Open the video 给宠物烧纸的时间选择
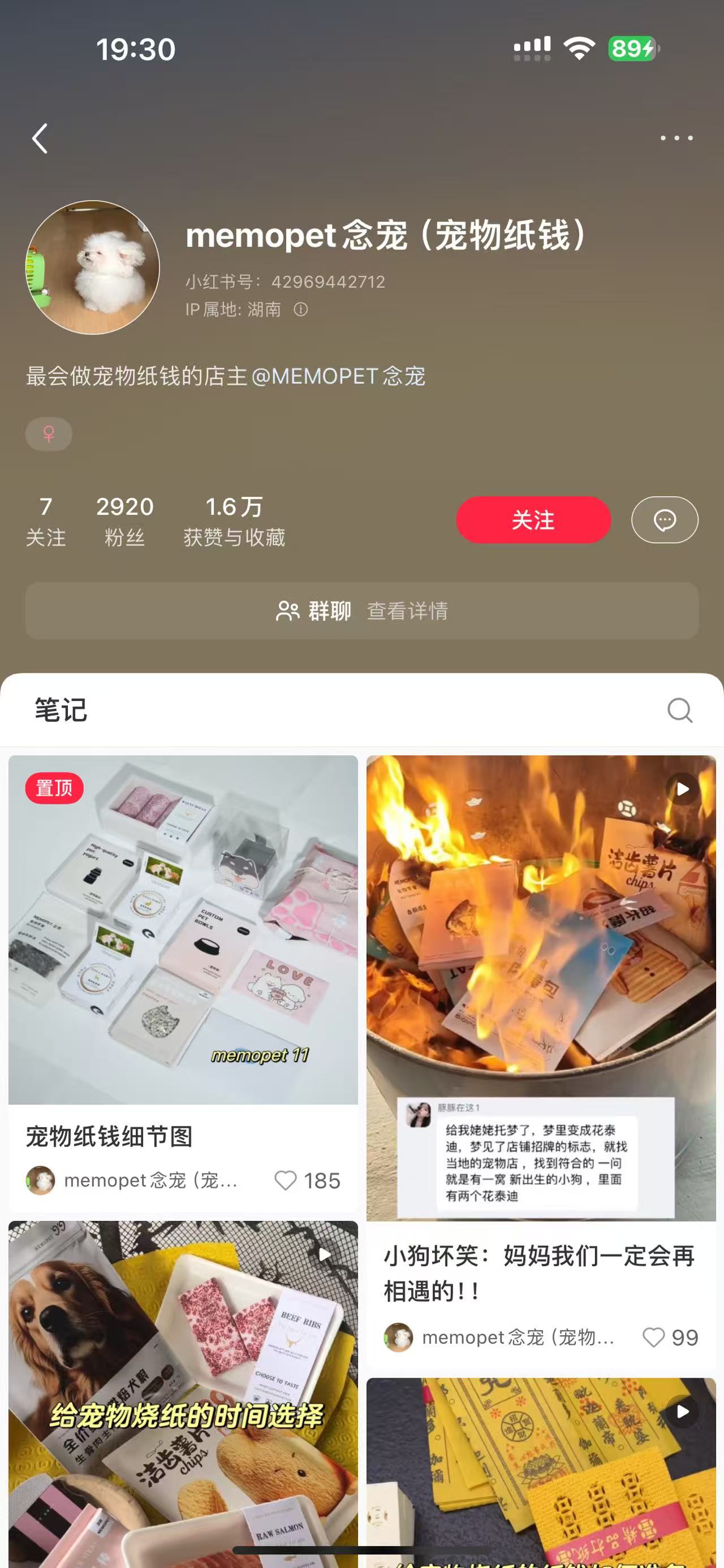This screenshot has width=724, height=1568. pos(183,1394)
